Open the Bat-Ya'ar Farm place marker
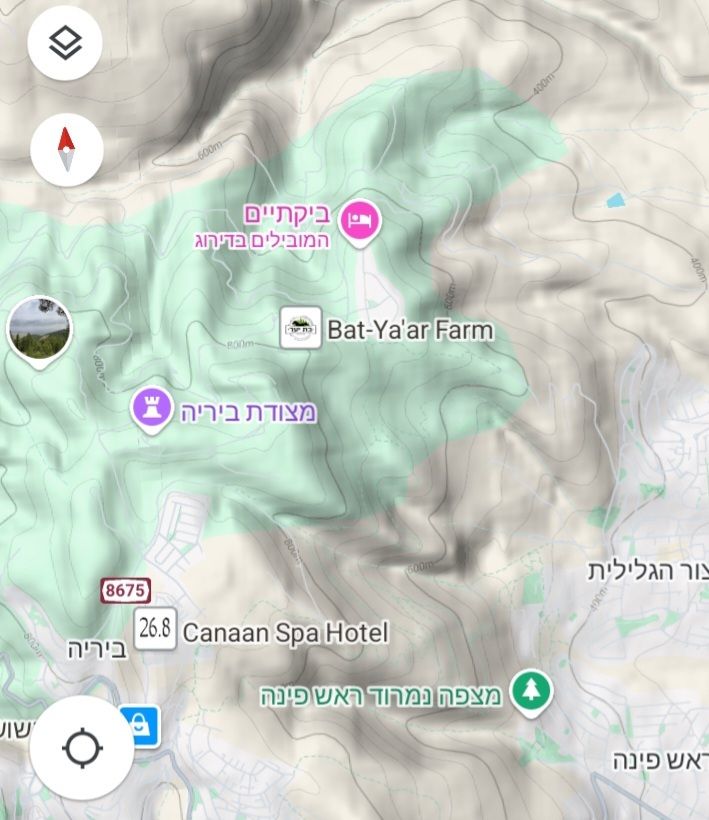This screenshot has width=709, height=820. pos(300,328)
